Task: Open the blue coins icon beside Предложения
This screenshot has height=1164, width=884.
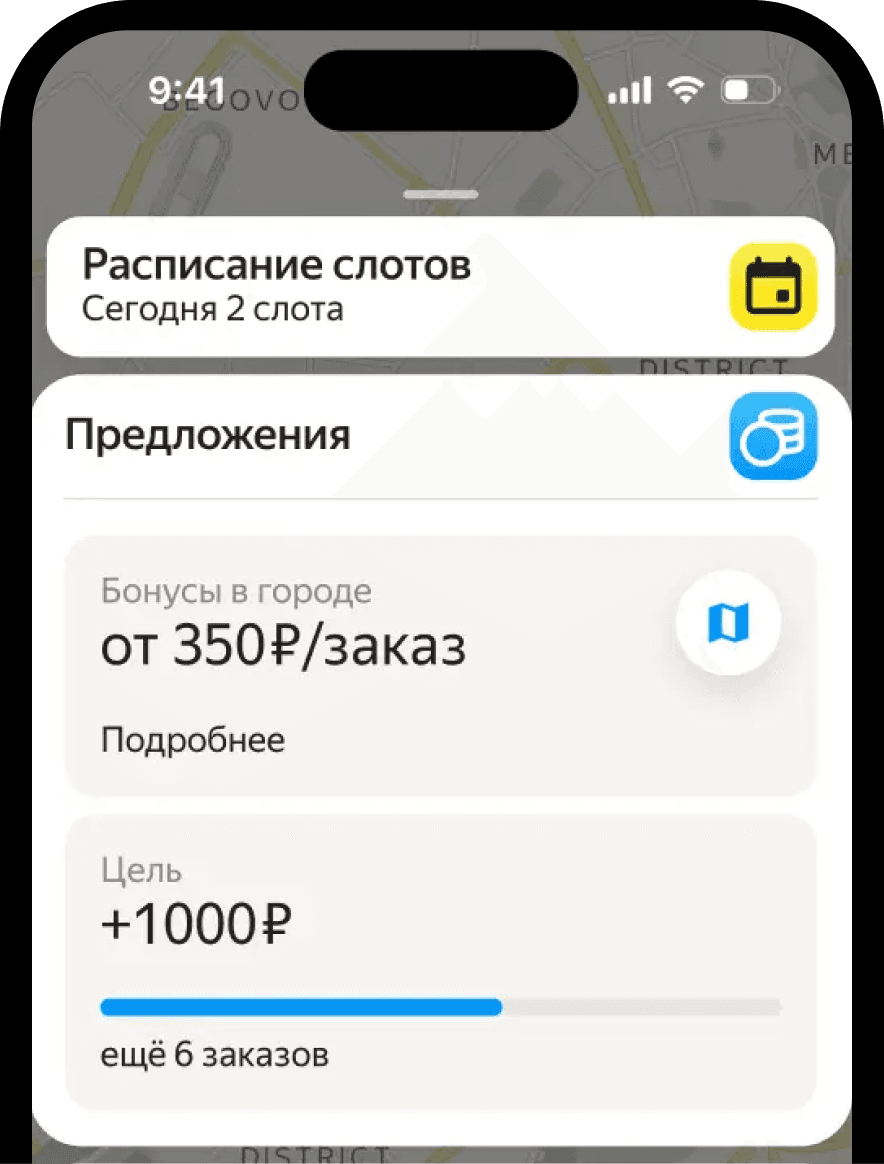Action: tap(773, 436)
